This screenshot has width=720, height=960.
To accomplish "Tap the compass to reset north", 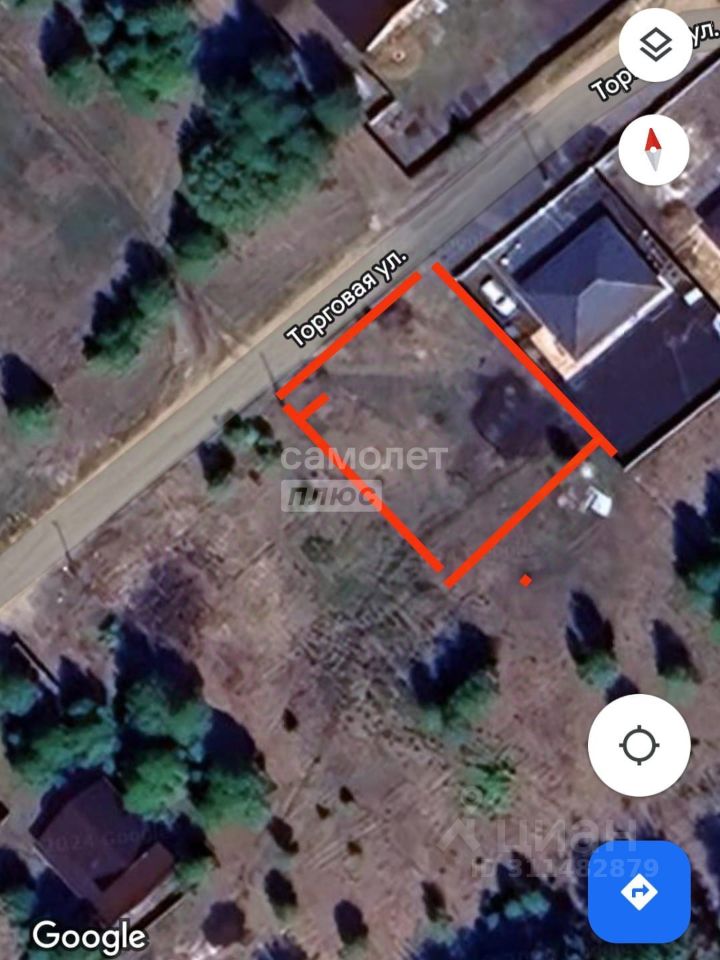I will point(654,151).
